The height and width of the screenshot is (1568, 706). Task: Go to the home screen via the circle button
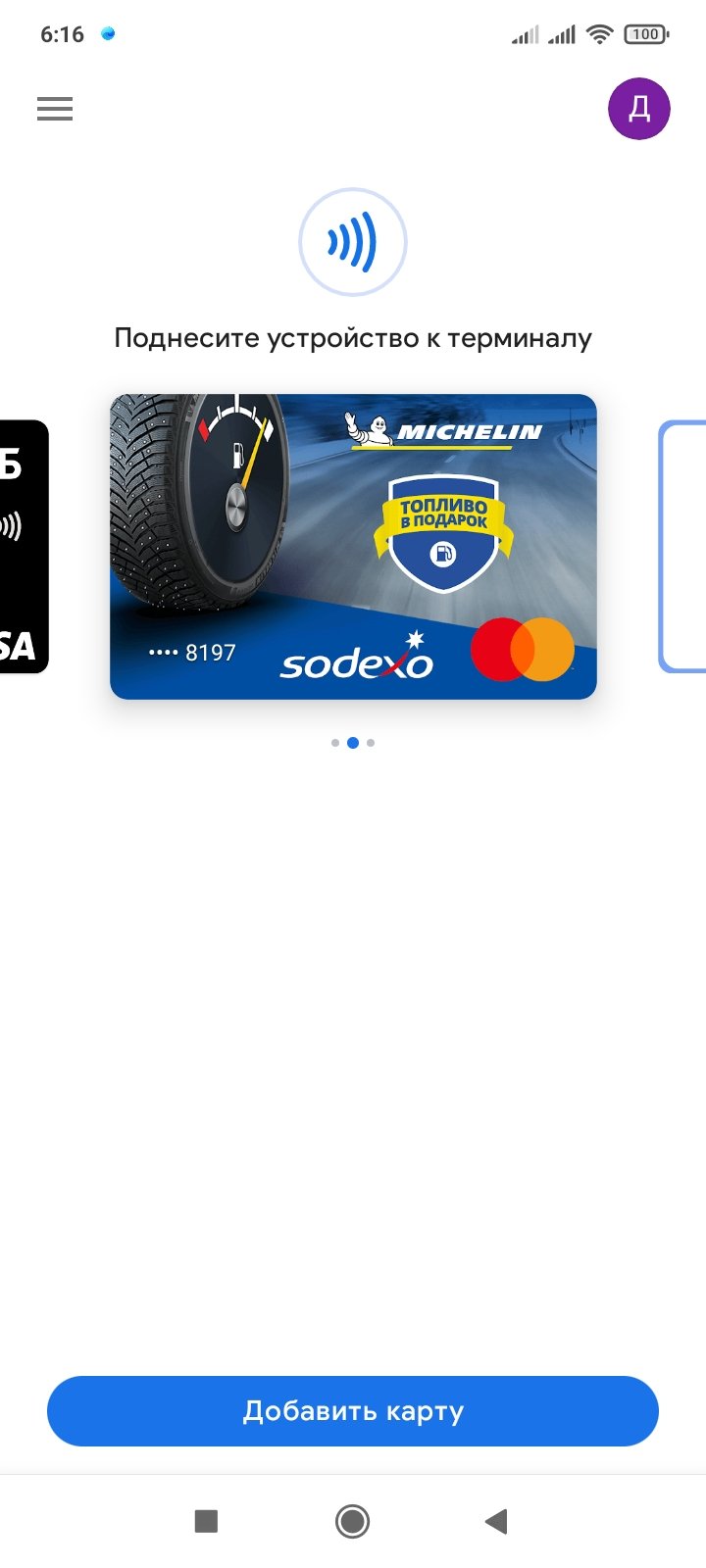tap(352, 1521)
